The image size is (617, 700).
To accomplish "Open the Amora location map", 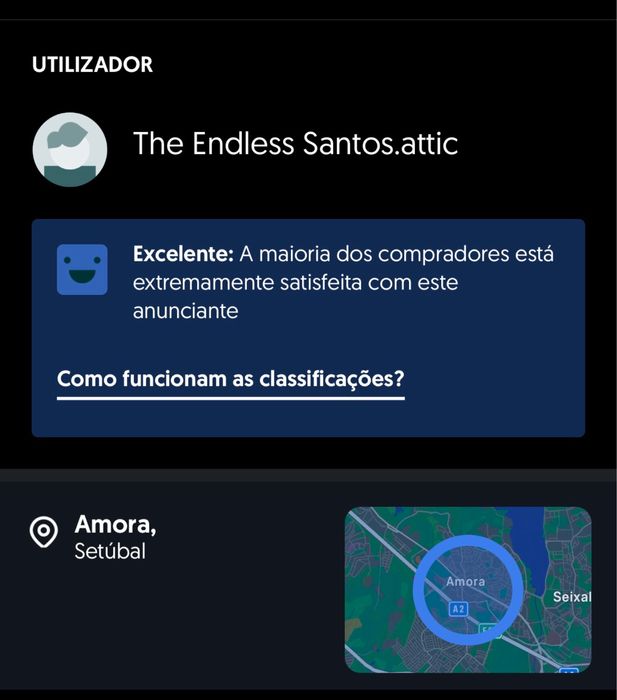I will [467, 589].
